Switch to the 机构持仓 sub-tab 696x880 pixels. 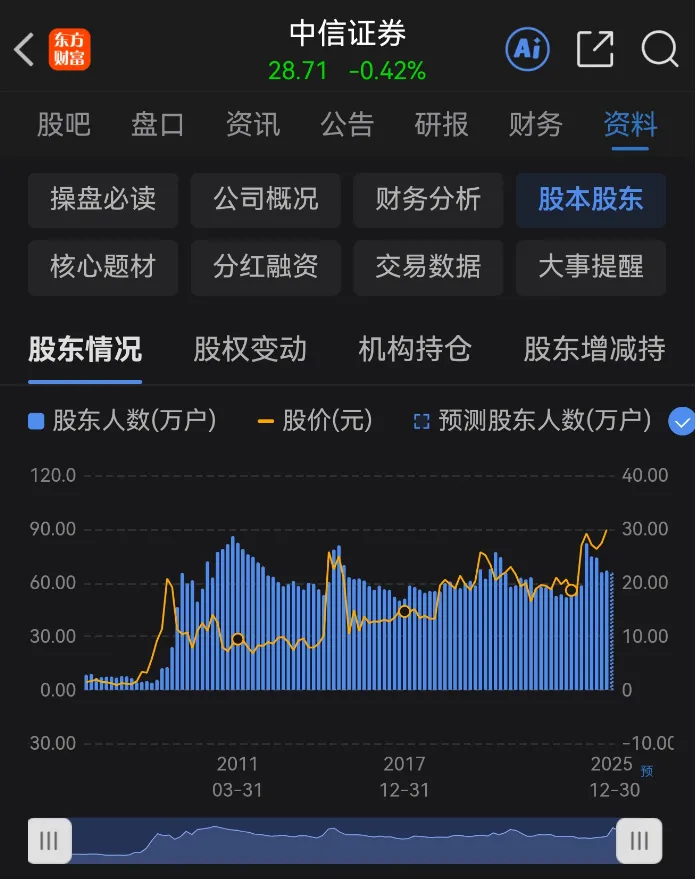tap(414, 349)
